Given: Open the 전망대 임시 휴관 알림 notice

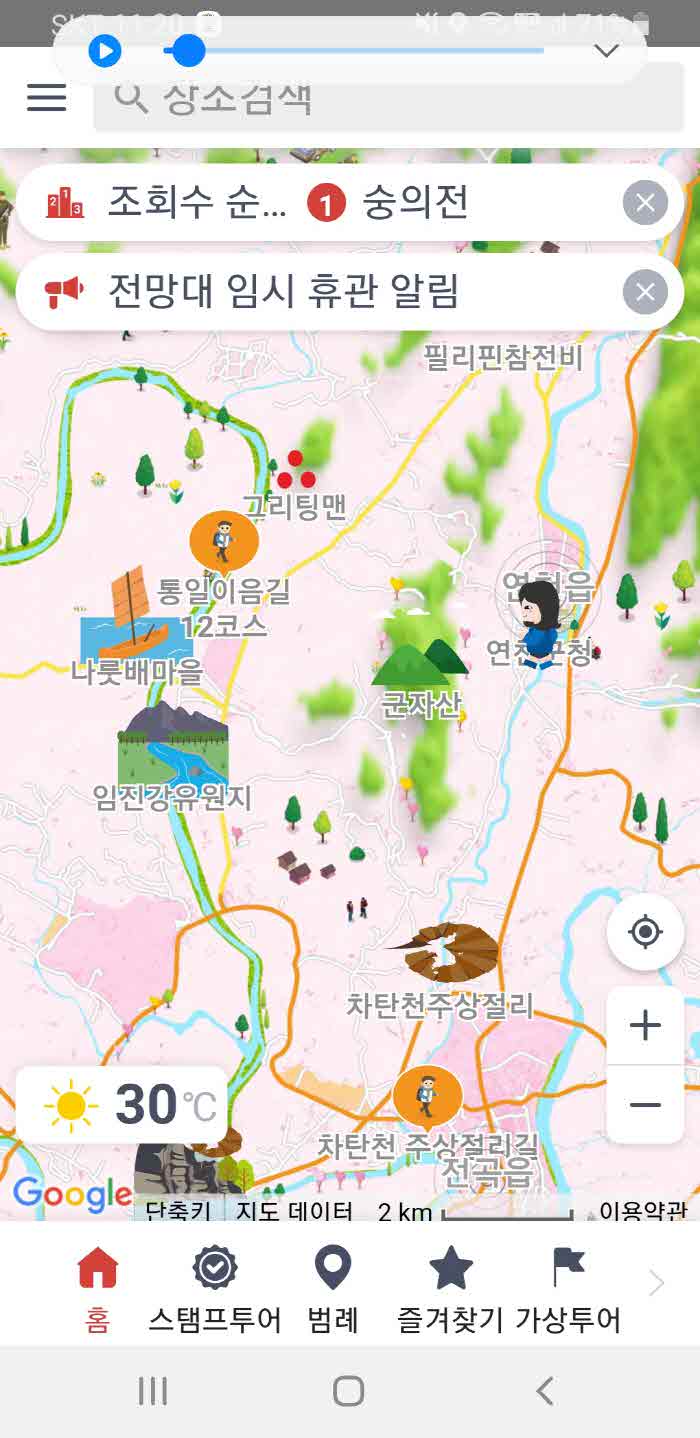Looking at the screenshot, I should tap(300, 292).
